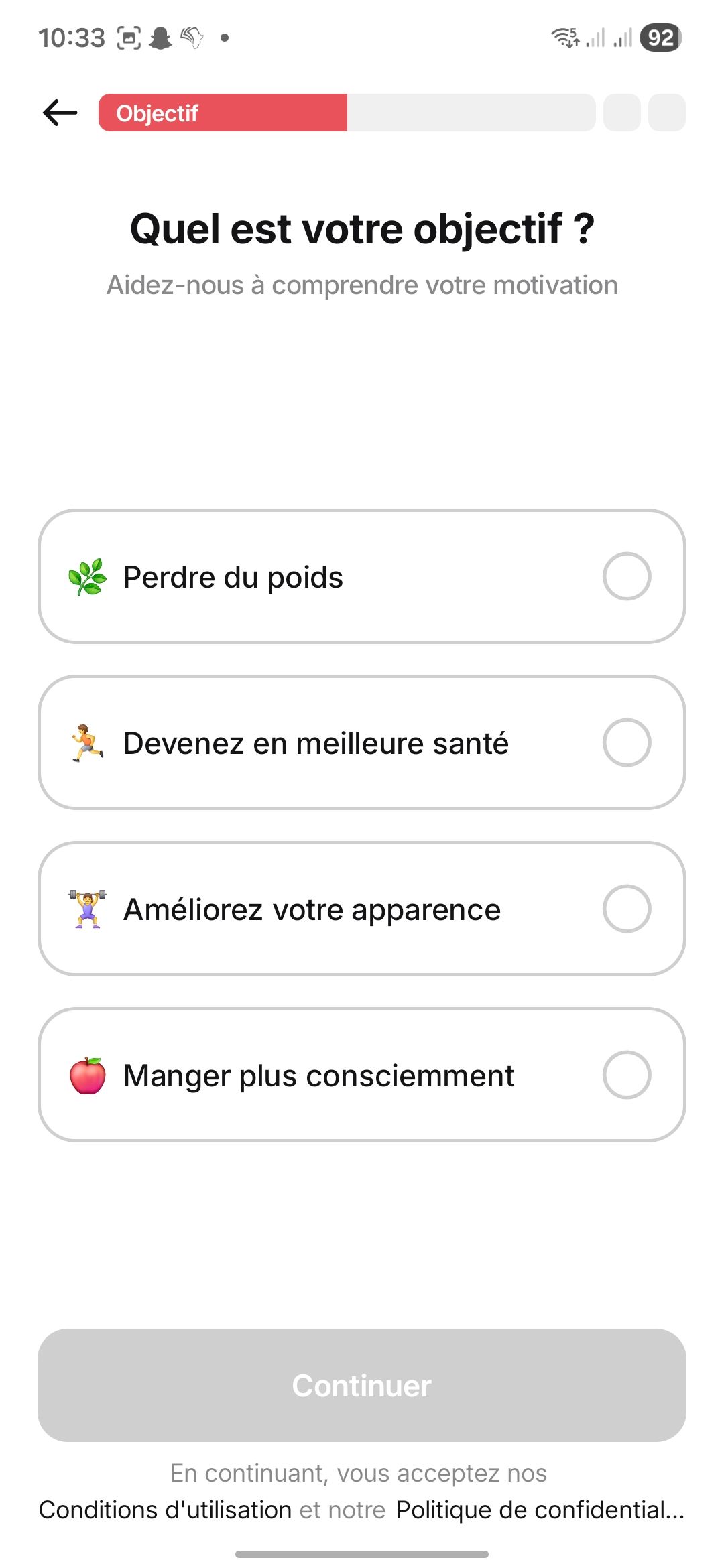Tap the clock in the status bar

click(70, 37)
